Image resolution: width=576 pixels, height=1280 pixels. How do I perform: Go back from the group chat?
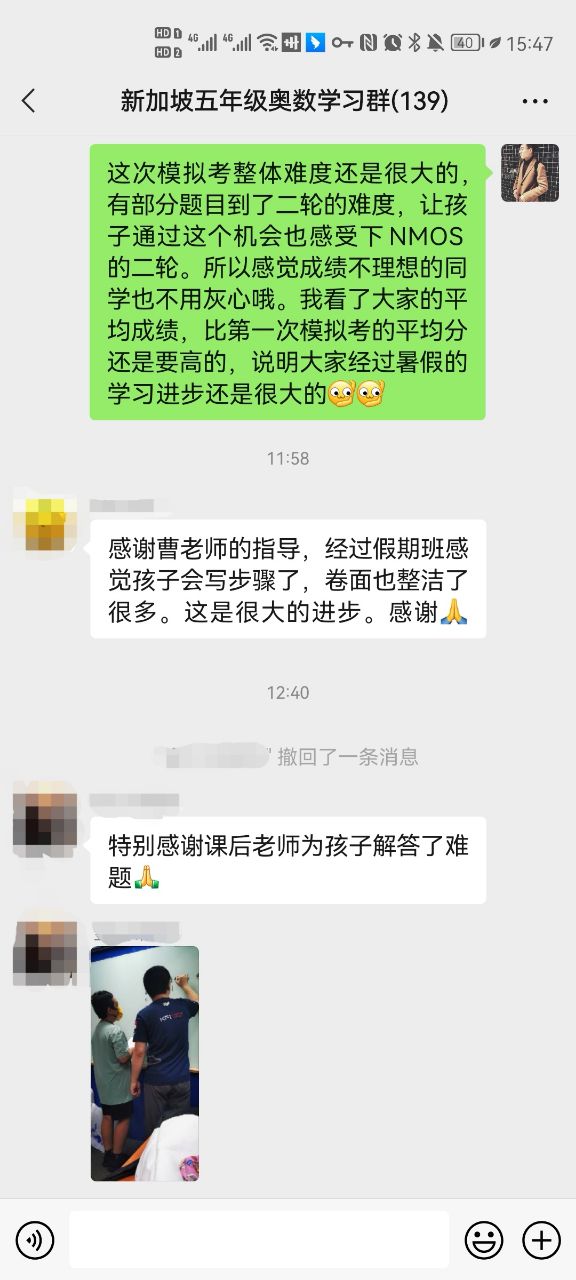[28, 101]
